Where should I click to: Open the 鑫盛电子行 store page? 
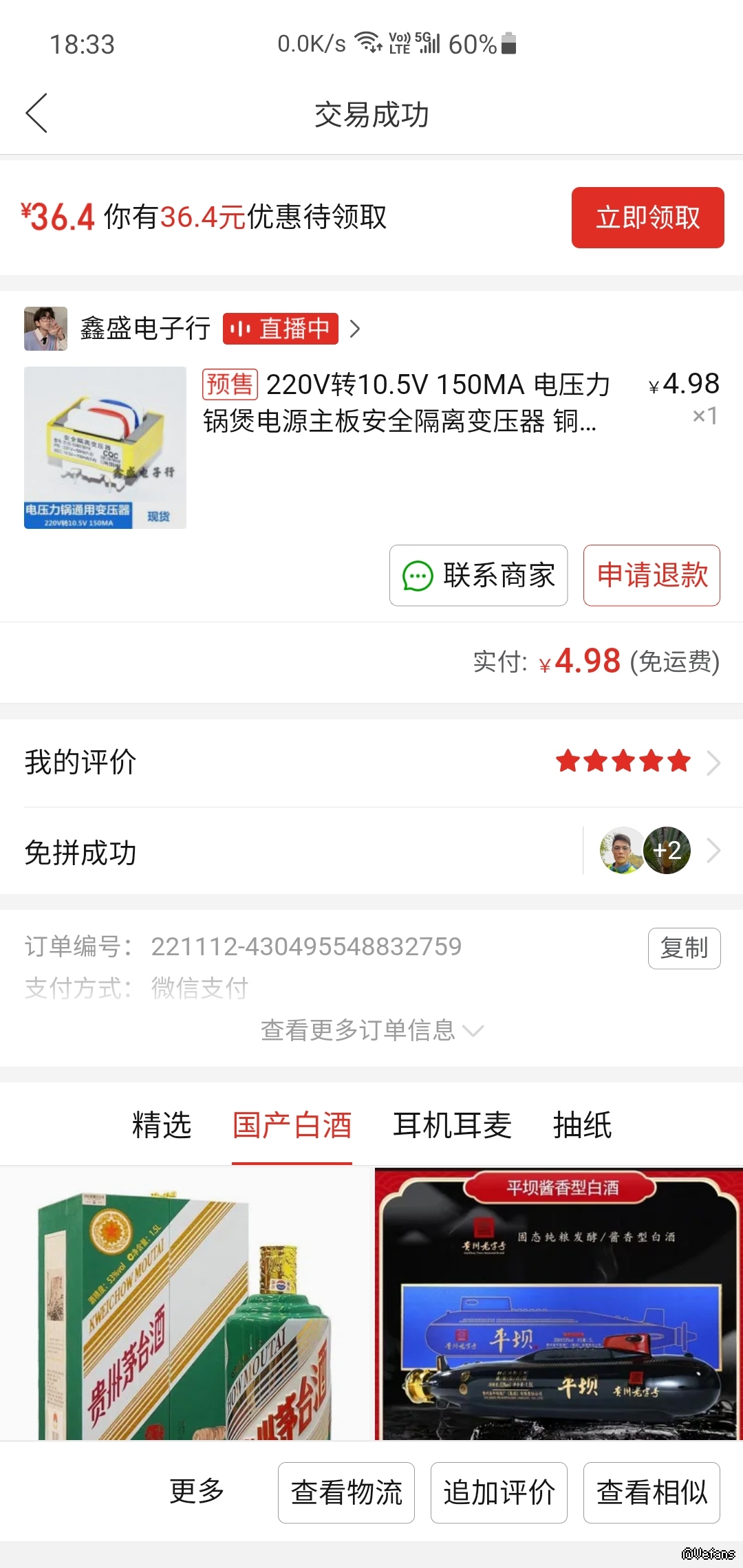point(145,329)
